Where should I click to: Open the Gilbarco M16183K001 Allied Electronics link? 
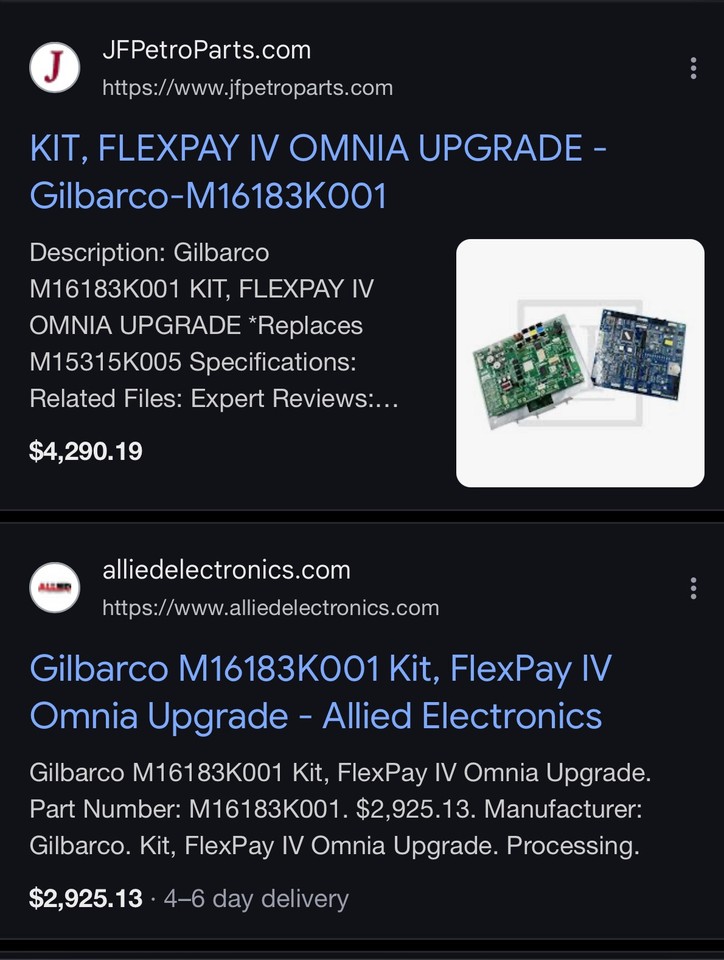coord(320,692)
